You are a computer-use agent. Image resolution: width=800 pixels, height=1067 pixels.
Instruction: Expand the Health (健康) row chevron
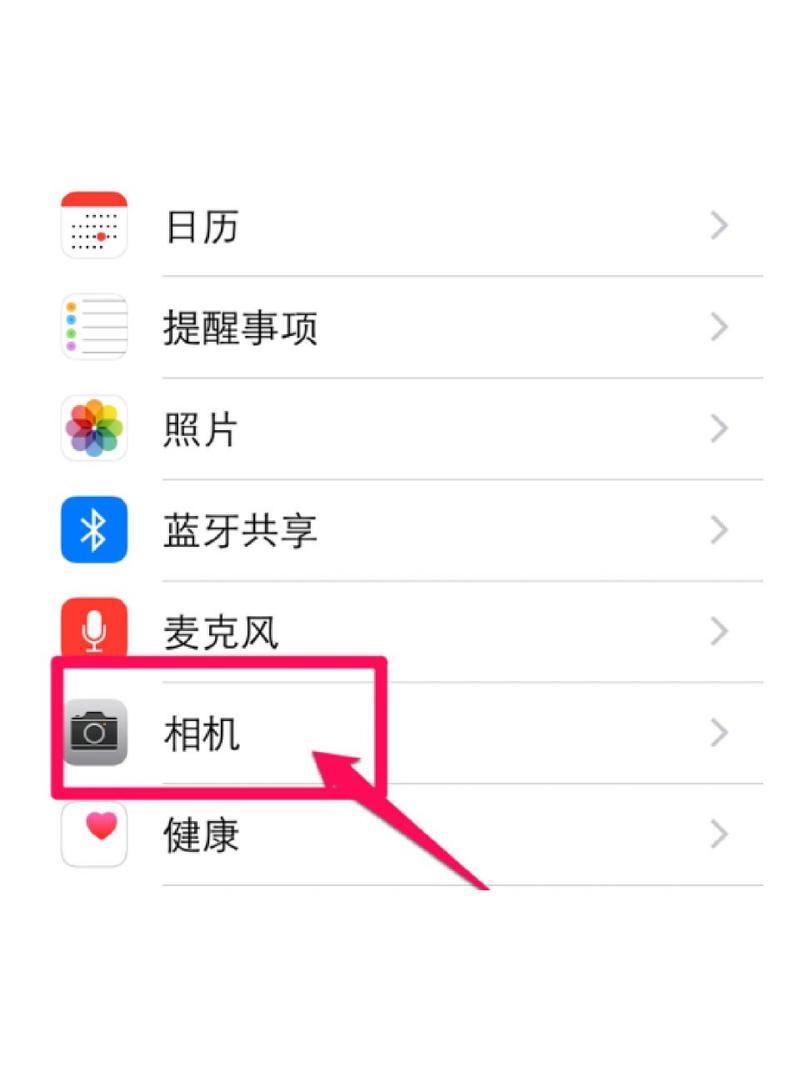719,835
